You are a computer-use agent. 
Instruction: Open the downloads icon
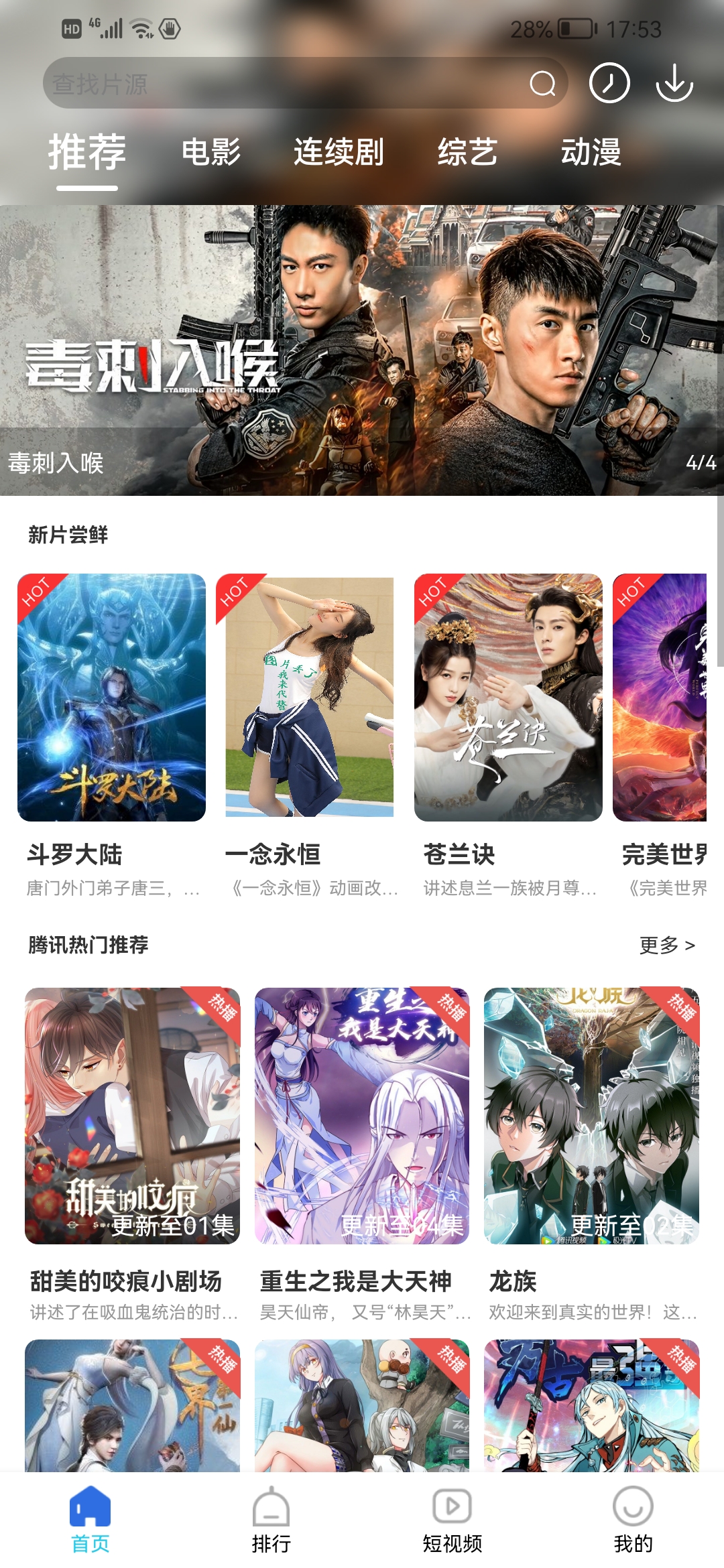(674, 84)
